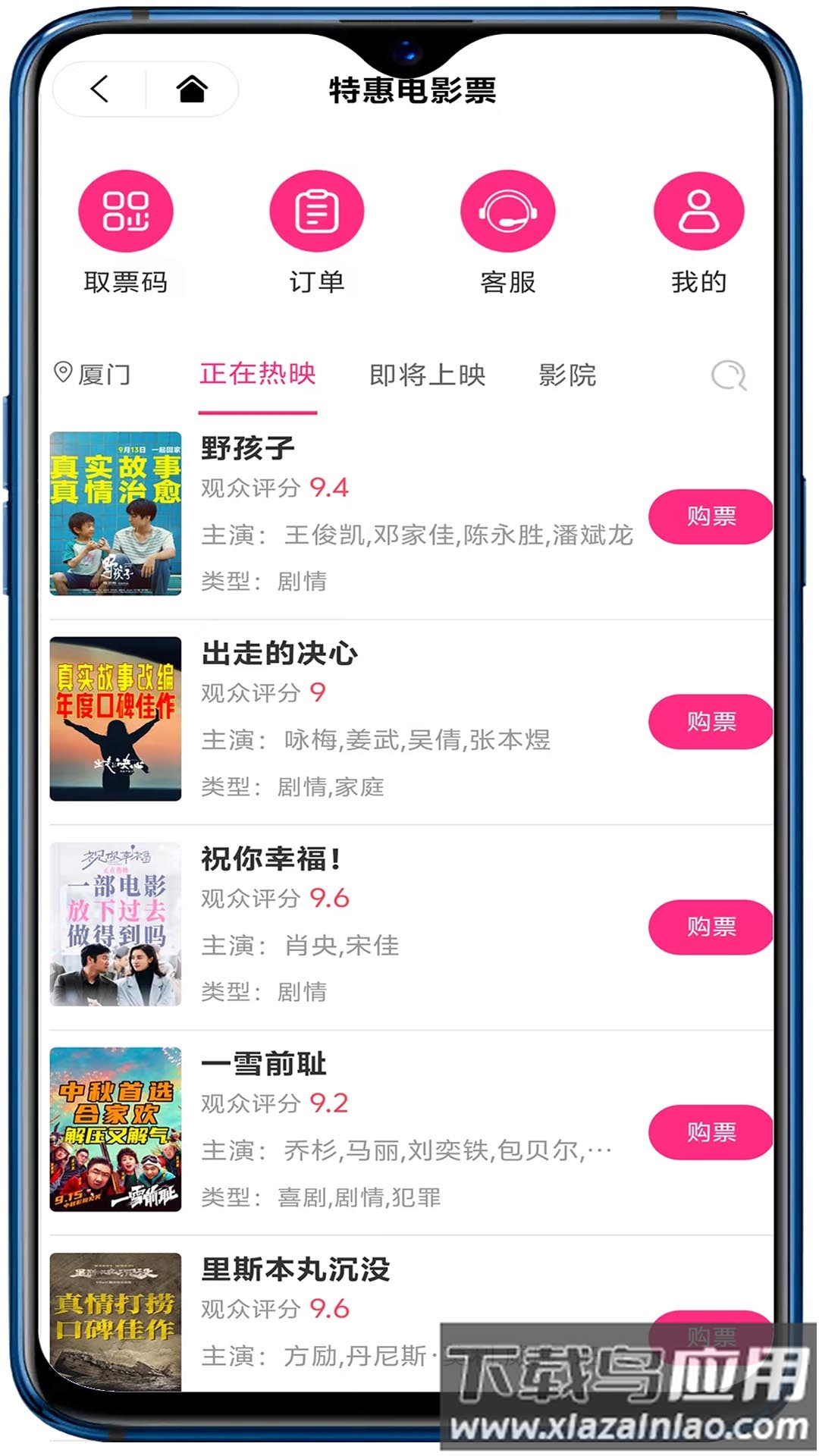
Task: Open the 野孩子 movie poster
Action: (115, 513)
